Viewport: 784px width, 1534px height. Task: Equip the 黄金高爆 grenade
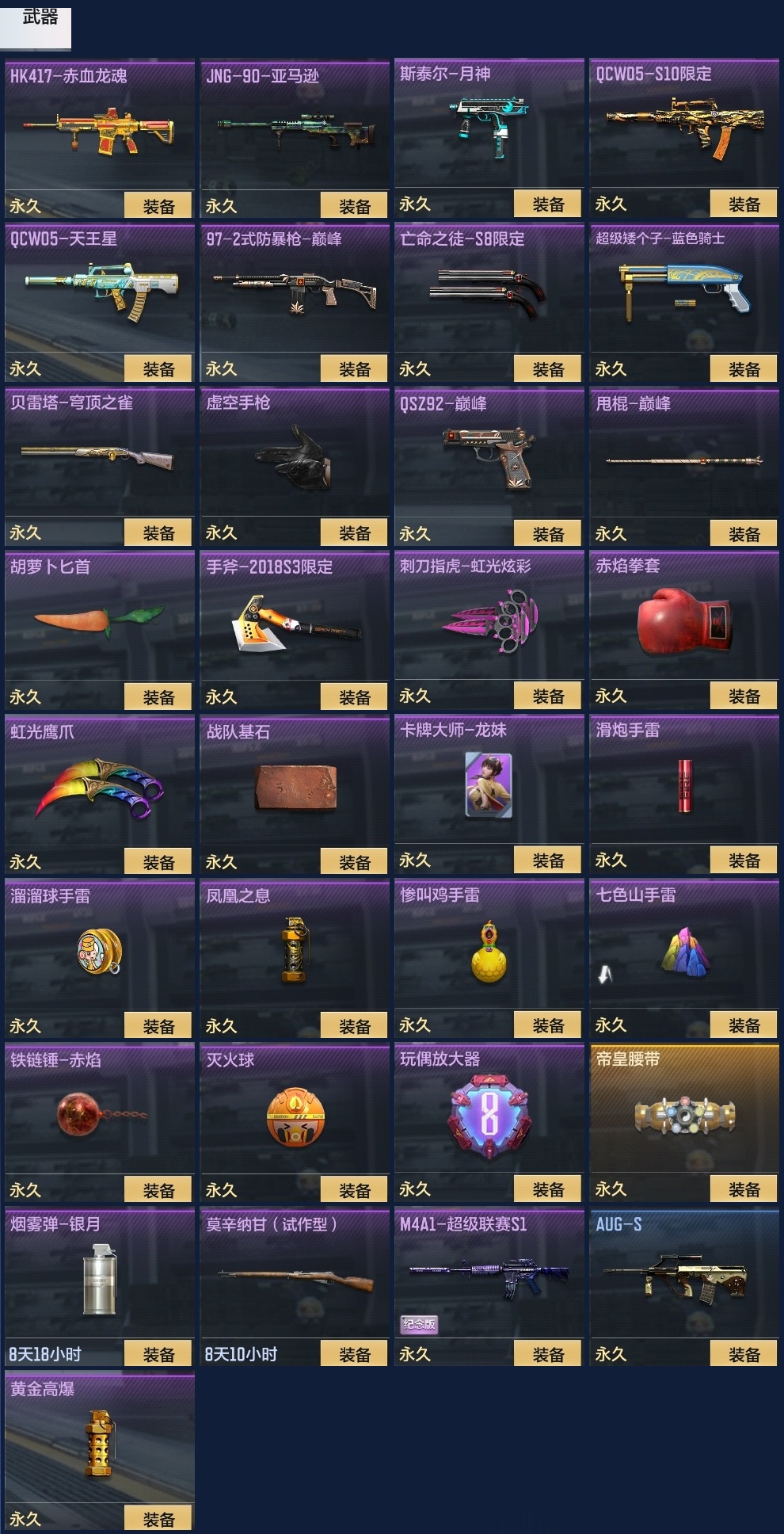click(x=158, y=1519)
